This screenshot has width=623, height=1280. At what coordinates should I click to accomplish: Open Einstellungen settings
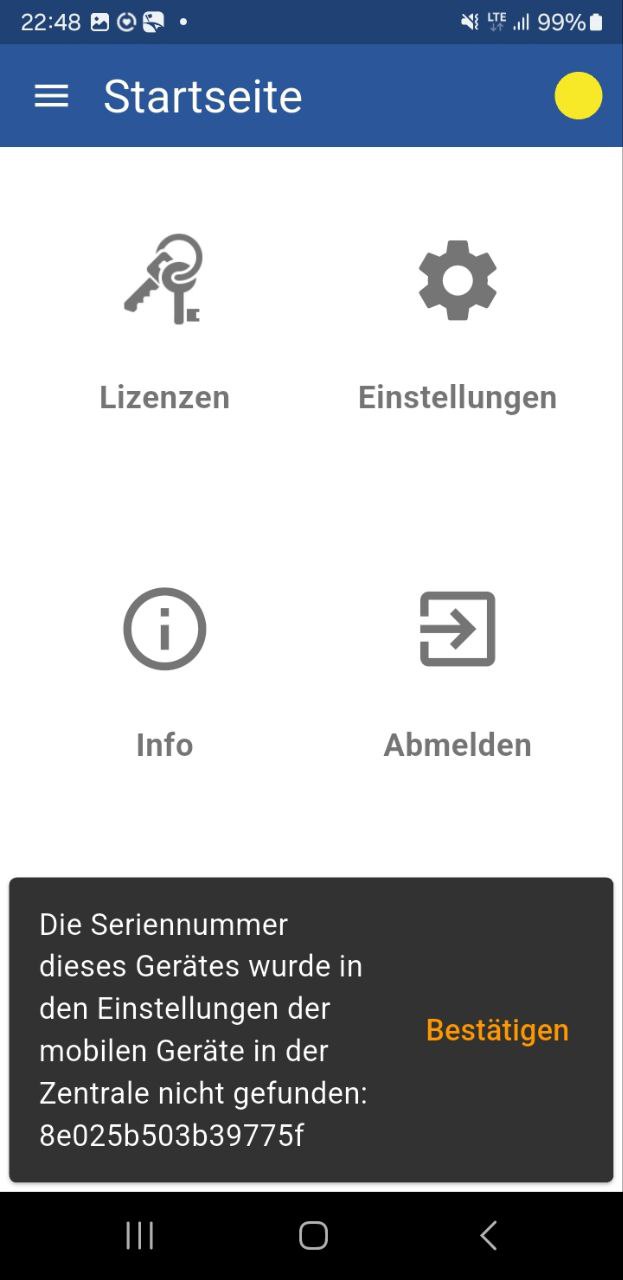coord(457,322)
